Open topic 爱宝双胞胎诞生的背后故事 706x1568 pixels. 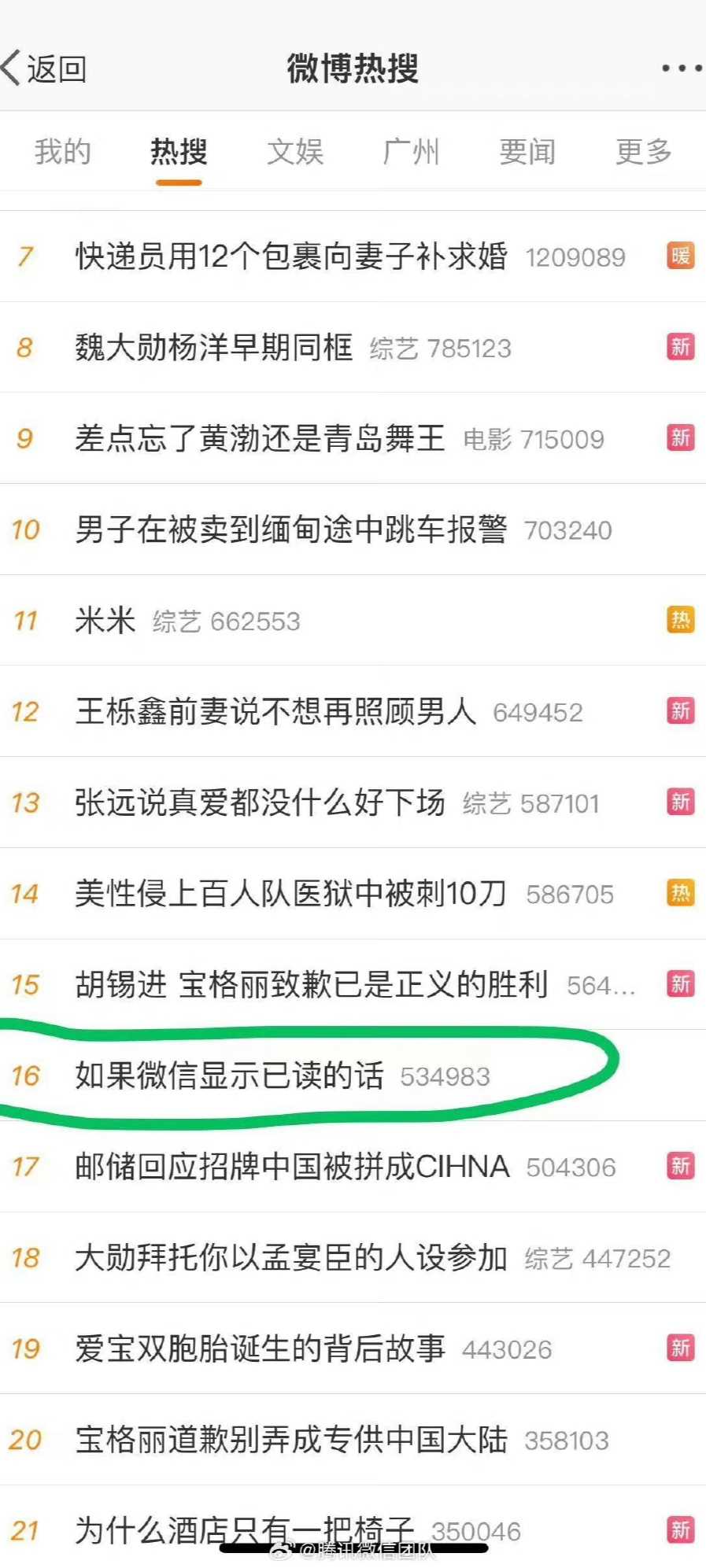(260, 1348)
